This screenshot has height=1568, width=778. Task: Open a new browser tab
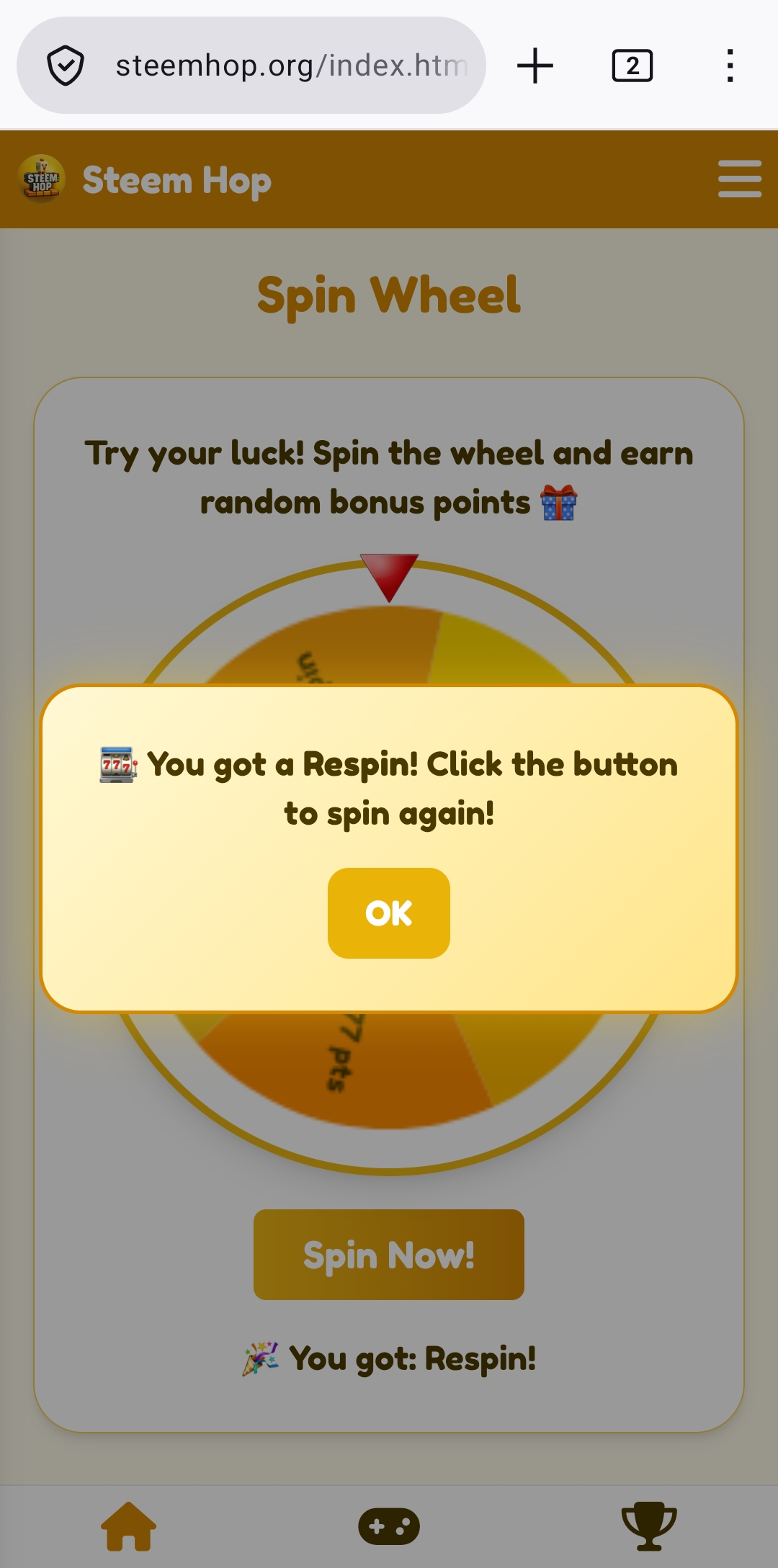pyautogui.click(x=535, y=66)
